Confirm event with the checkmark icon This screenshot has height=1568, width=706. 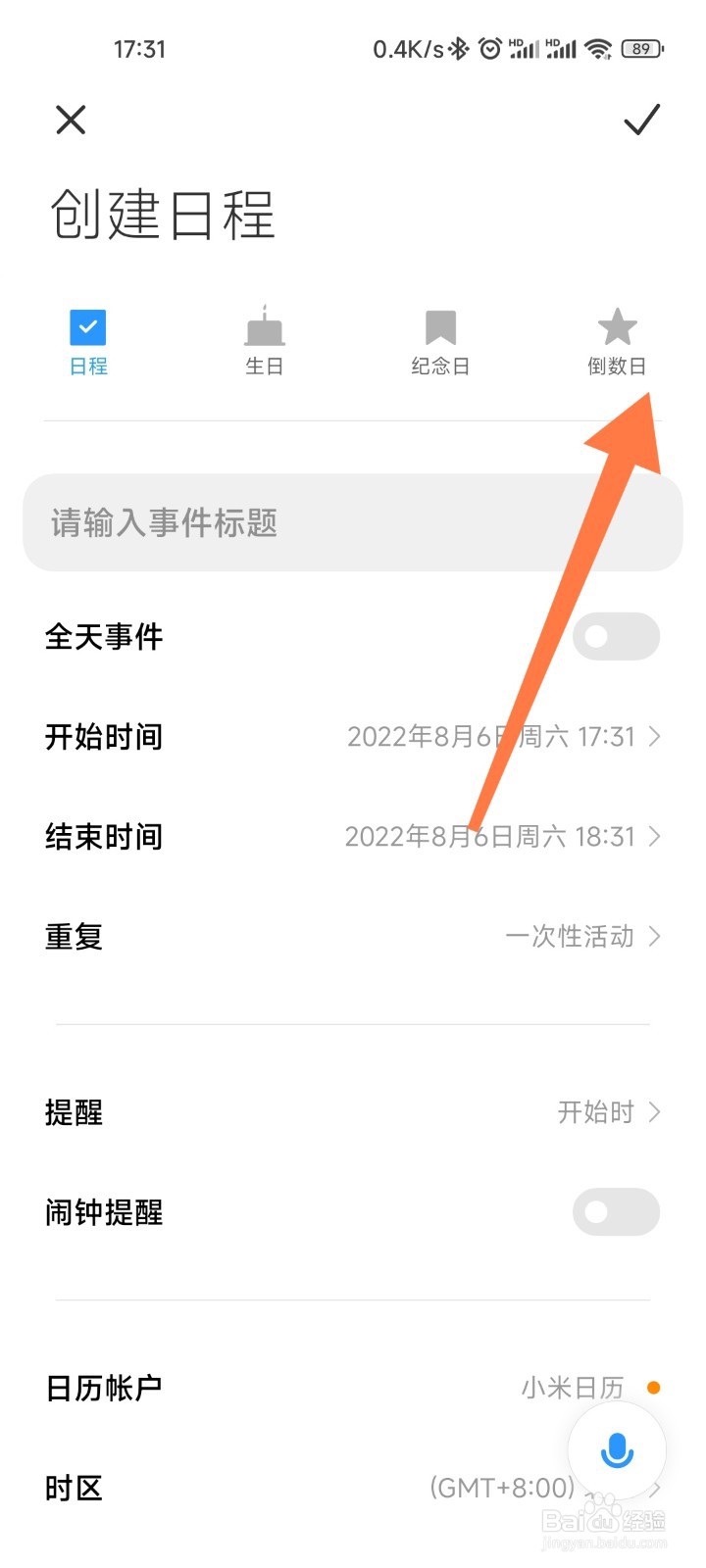(x=642, y=120)
